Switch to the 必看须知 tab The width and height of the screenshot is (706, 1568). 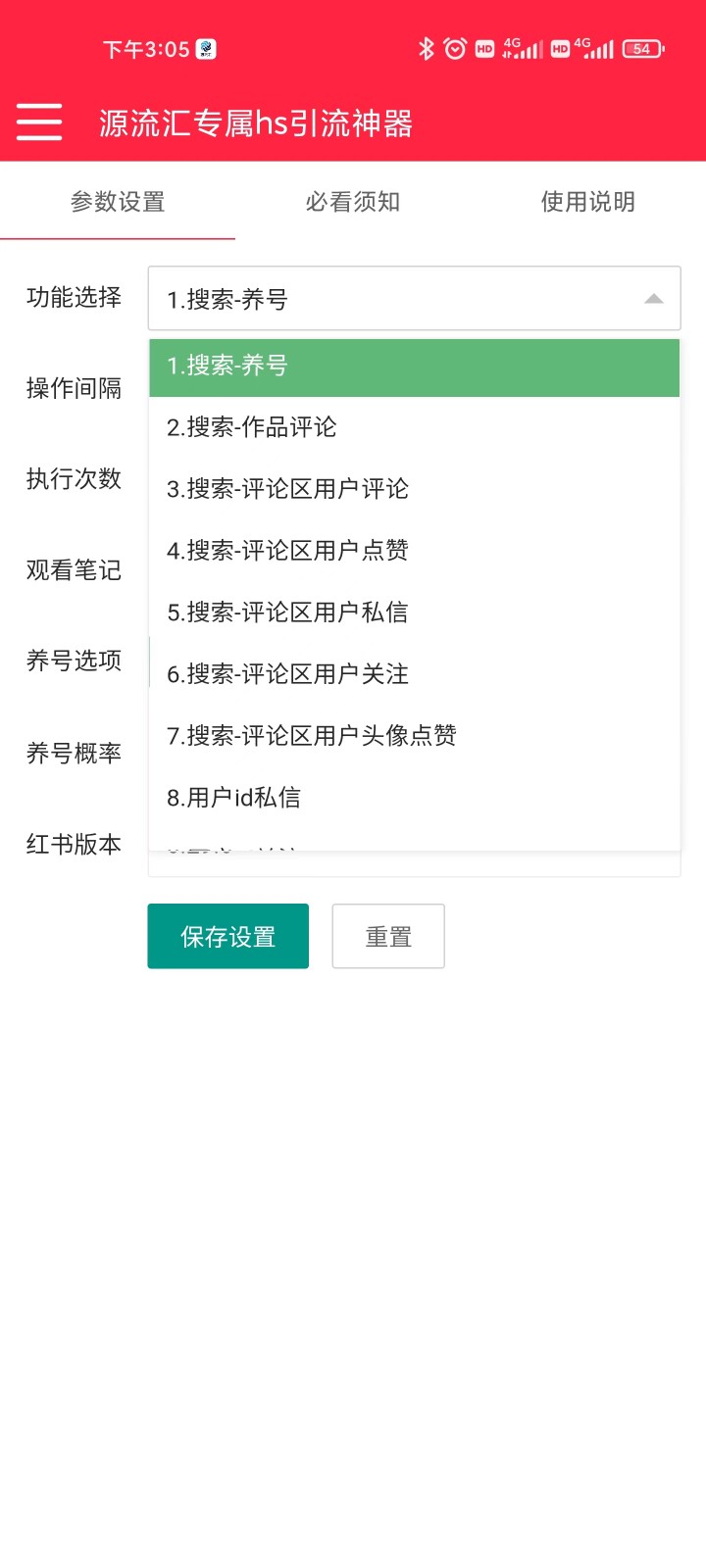pos(353,202)
